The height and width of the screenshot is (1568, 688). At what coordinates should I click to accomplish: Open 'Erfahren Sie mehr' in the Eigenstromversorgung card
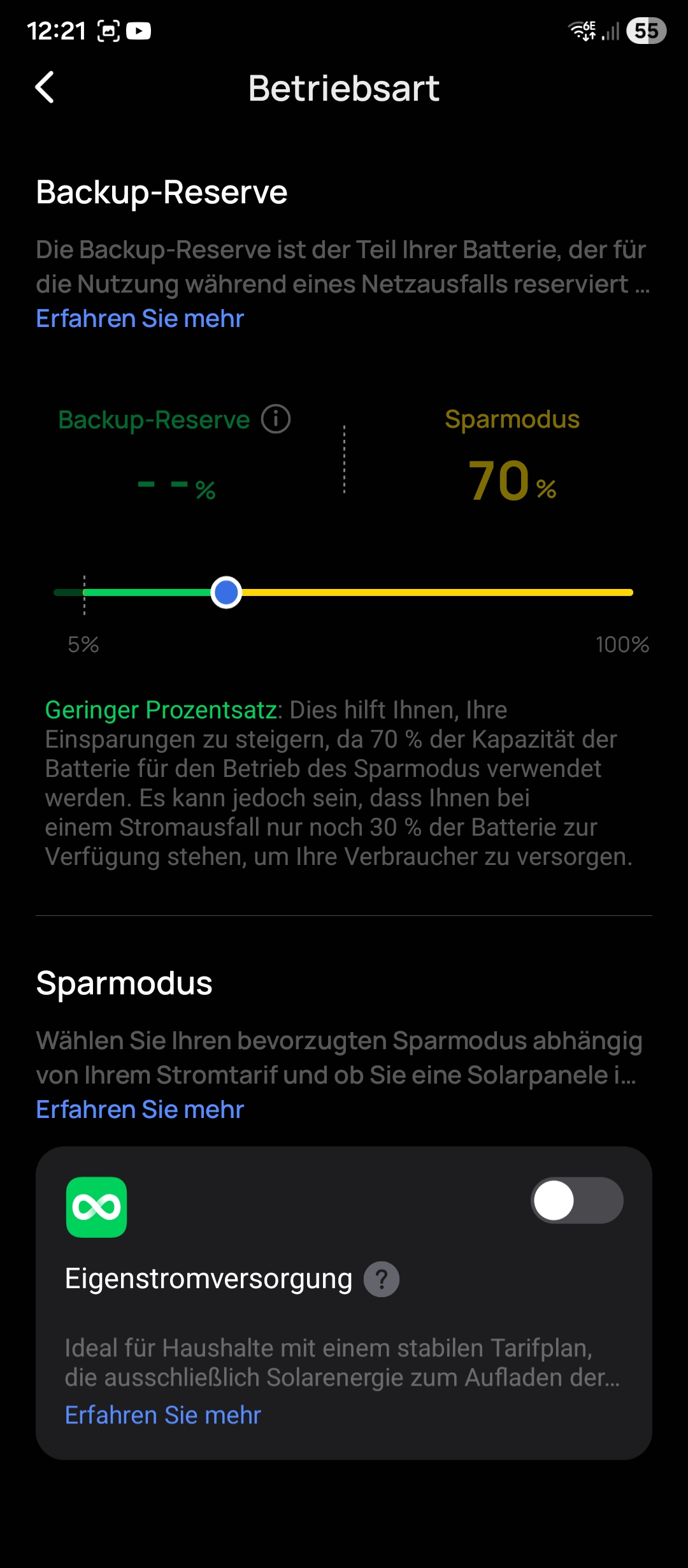click(x=163, y=1415)
